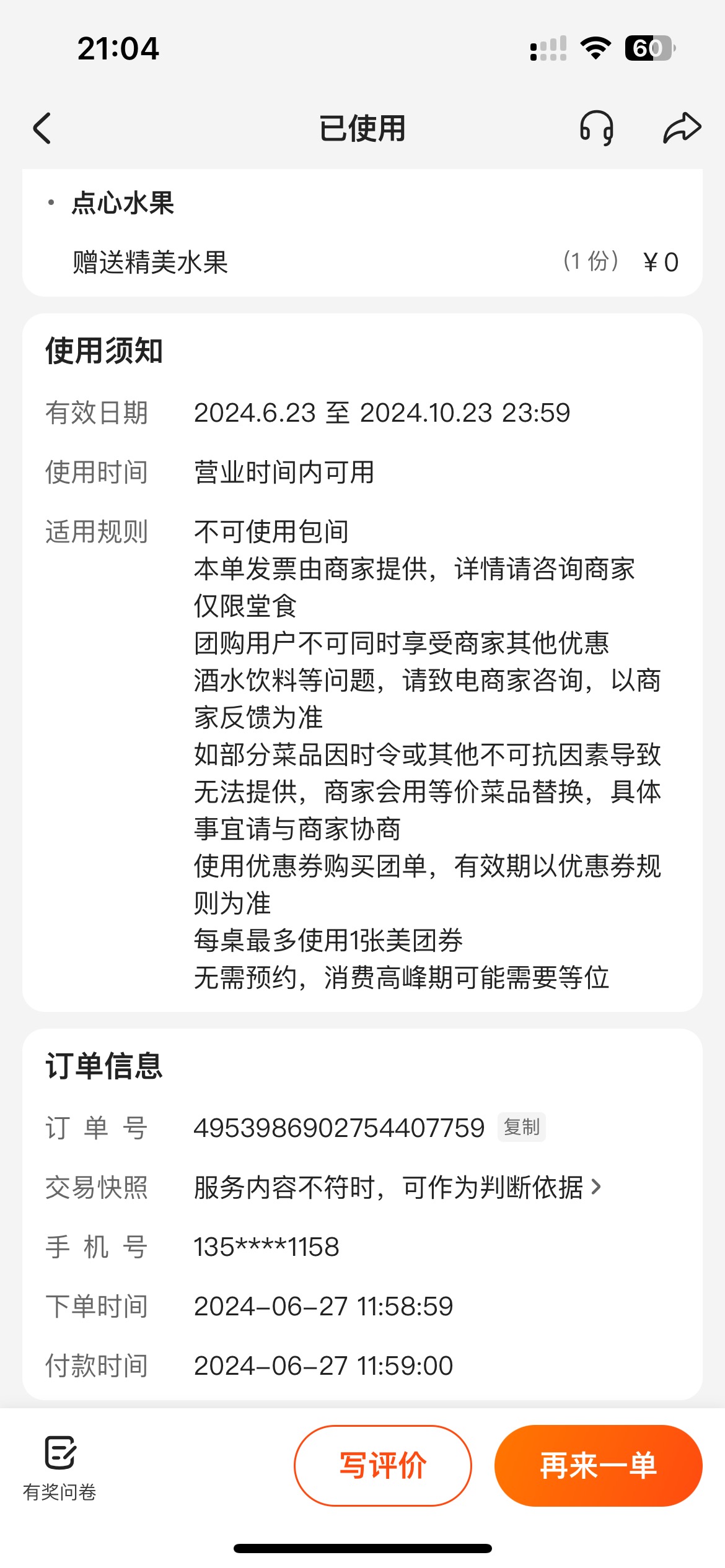Order again with 再来一单
725x1568 pixels.
598,1466
